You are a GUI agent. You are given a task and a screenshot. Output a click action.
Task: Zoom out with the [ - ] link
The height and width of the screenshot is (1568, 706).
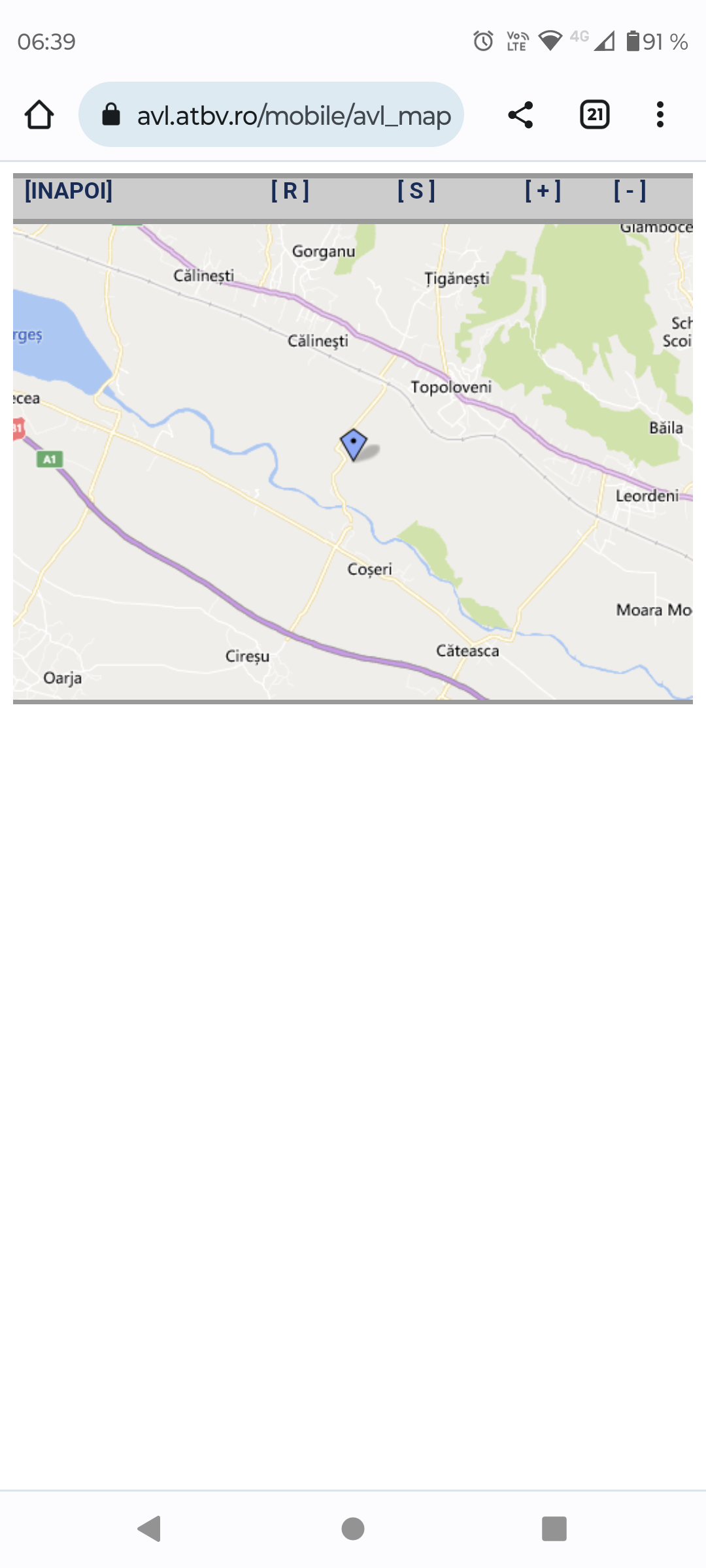click(630, 191)
